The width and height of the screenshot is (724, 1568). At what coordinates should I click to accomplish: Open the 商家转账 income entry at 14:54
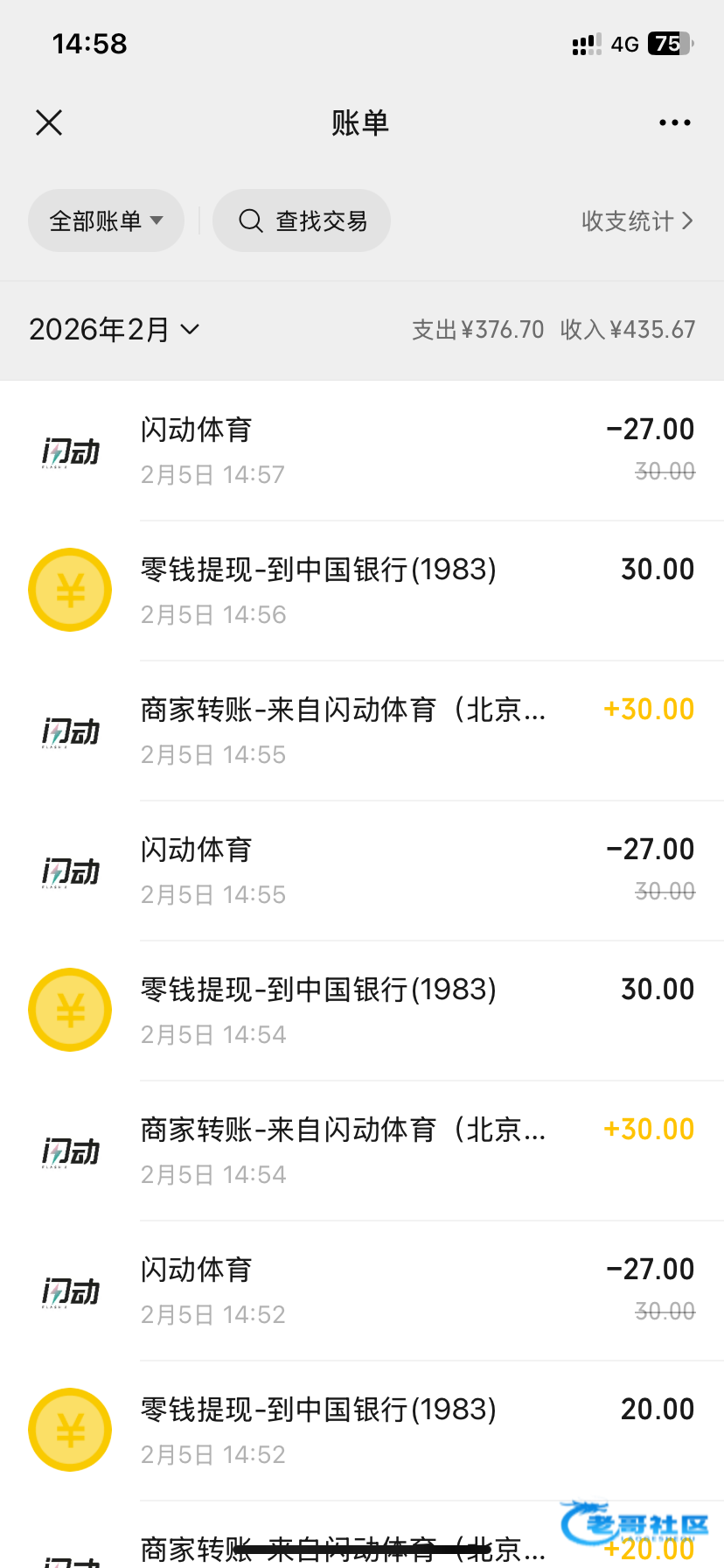[x=362, y=1151]
